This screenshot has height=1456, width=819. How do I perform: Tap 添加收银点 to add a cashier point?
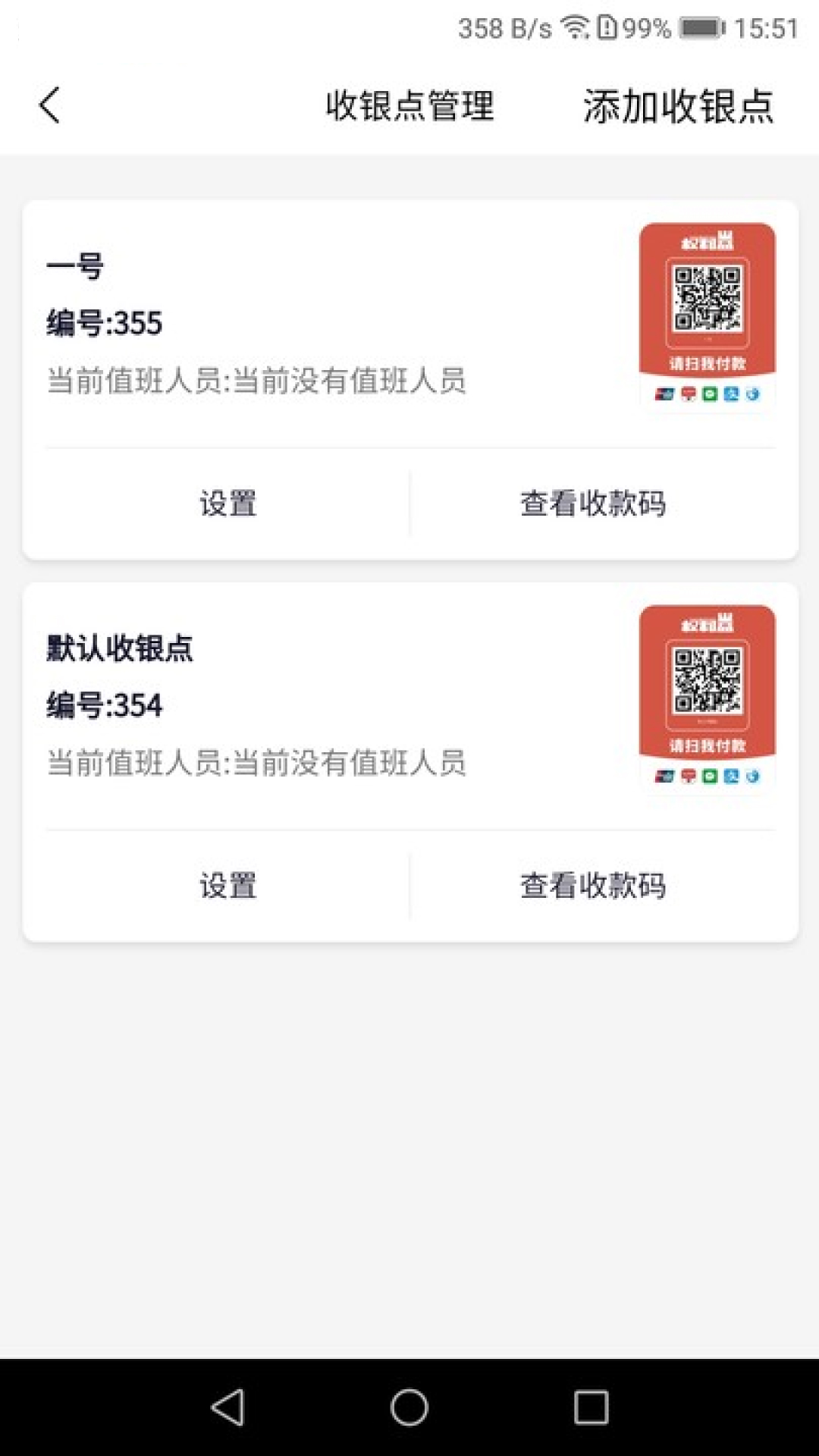[678, 105]
